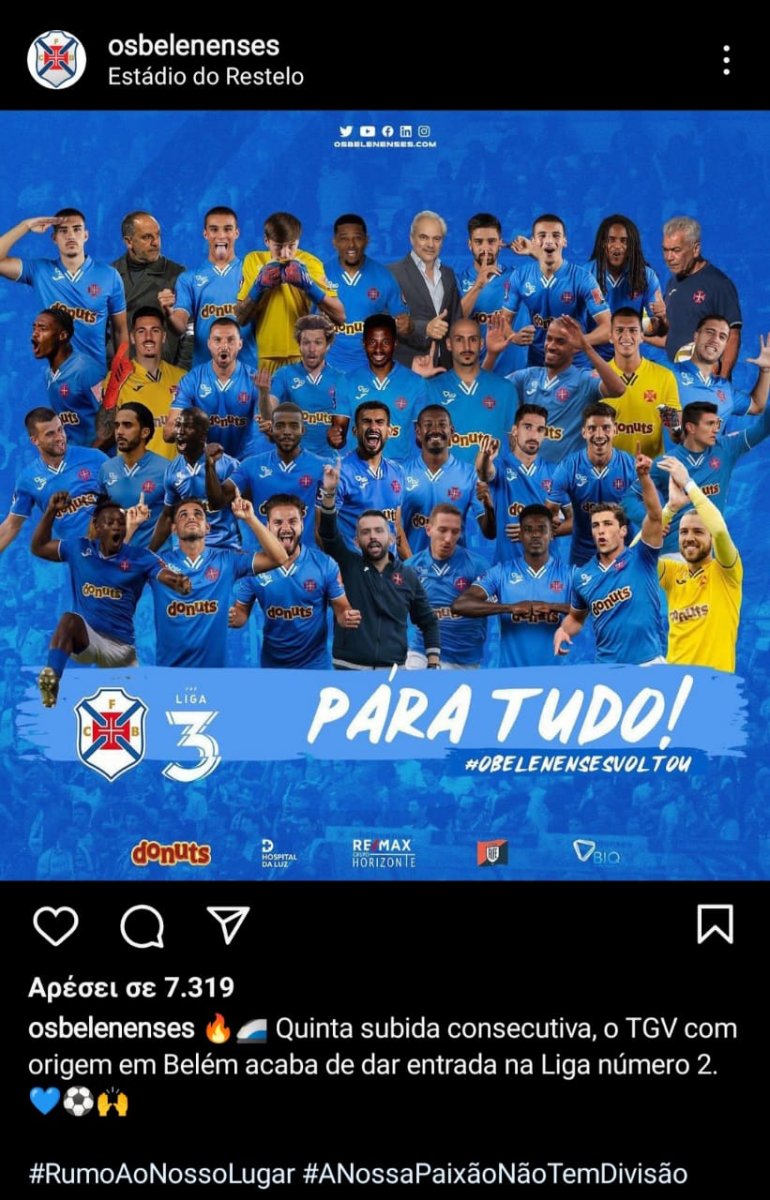Image resolution: width=770 pixels, height=1200 pixels.
Task: Open the #ANossaPaixãoNãoTemDivisão hashtag
Action: click(x=495, y=1173)
